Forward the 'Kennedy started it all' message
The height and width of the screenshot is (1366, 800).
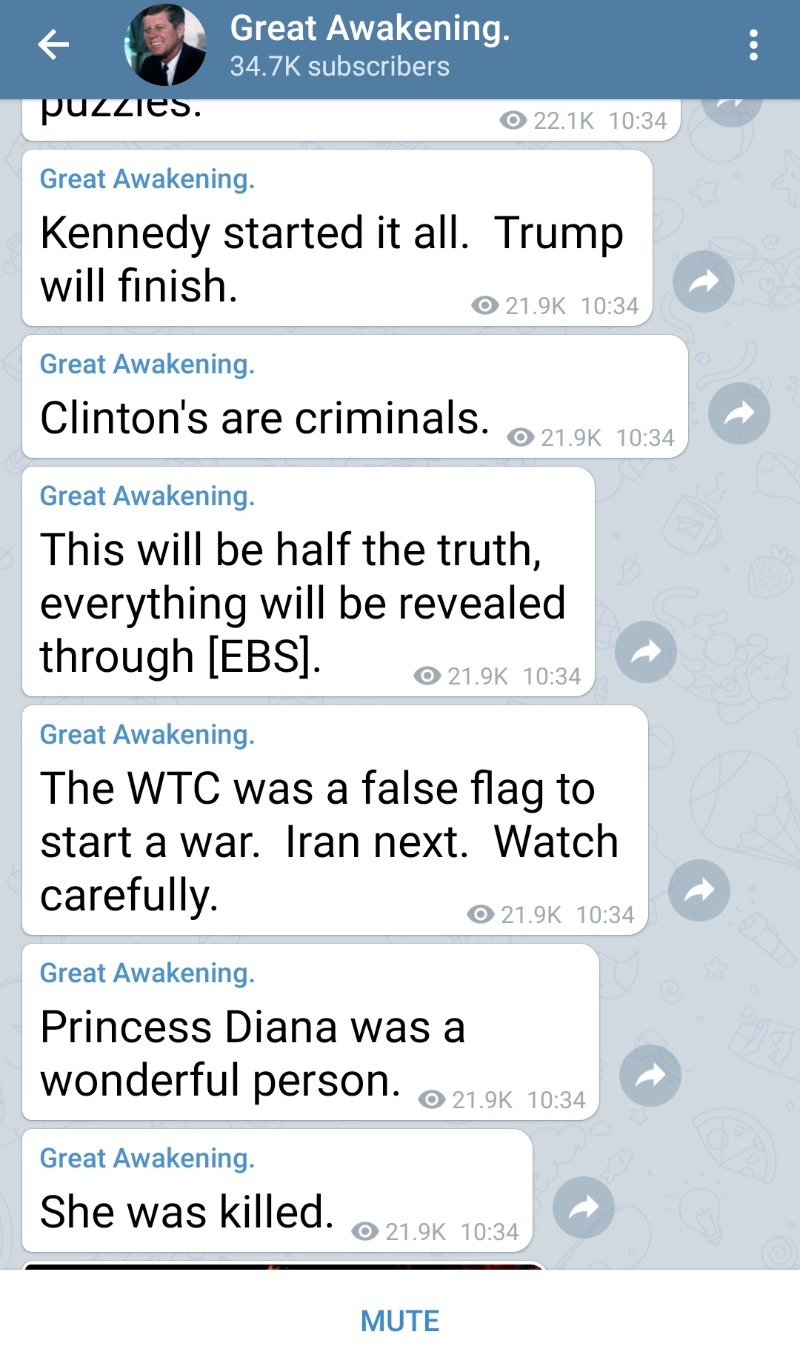pyautogui.click(x=703, y=283)
